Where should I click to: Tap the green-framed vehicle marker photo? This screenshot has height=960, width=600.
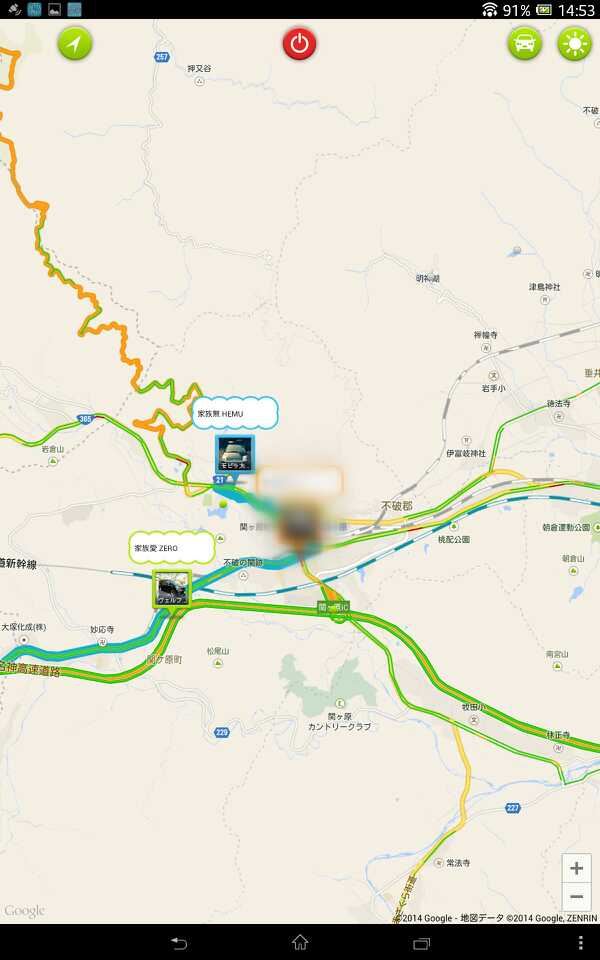coord(172,588)
